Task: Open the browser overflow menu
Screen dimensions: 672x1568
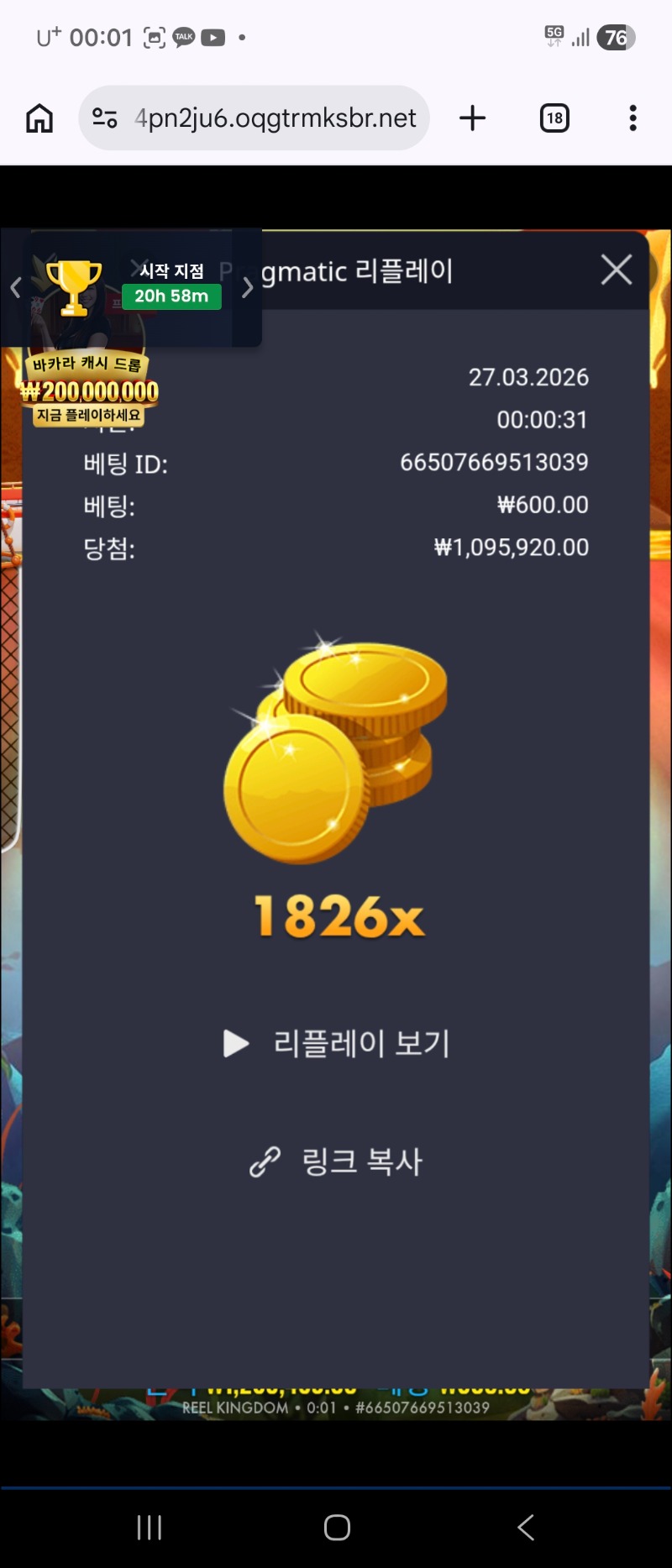Action: [x=633, y=118]
